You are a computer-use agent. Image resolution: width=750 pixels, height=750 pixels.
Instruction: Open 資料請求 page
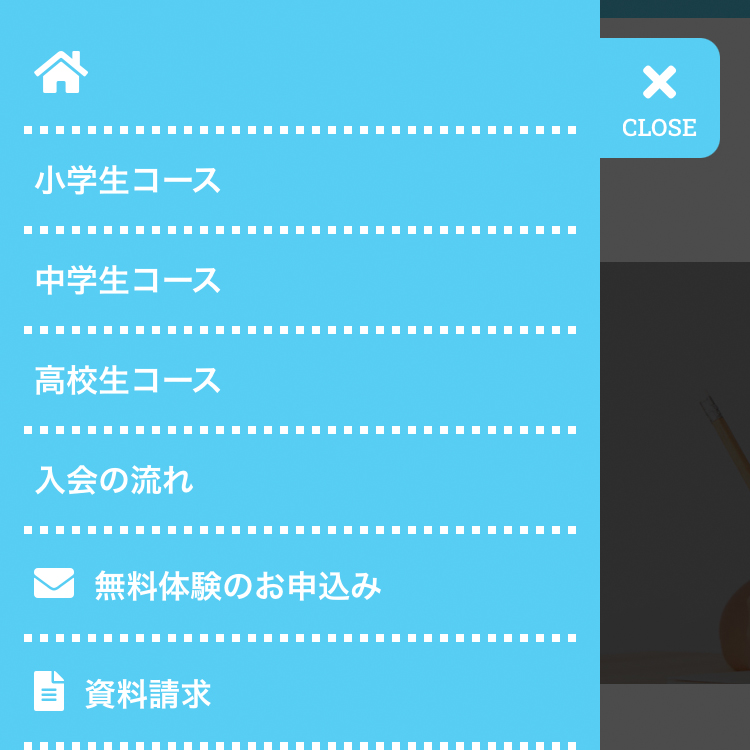(147, 693)
